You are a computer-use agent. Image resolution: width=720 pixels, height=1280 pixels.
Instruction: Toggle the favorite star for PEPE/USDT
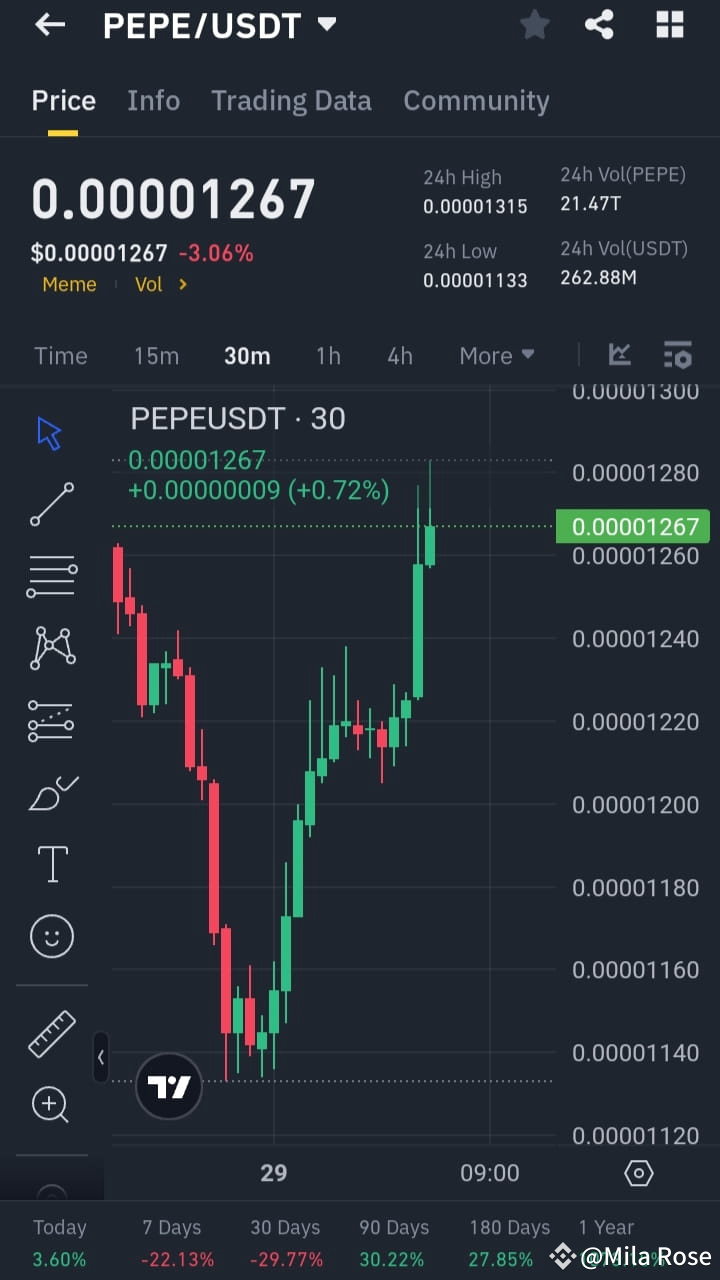(x=534, y=25)
